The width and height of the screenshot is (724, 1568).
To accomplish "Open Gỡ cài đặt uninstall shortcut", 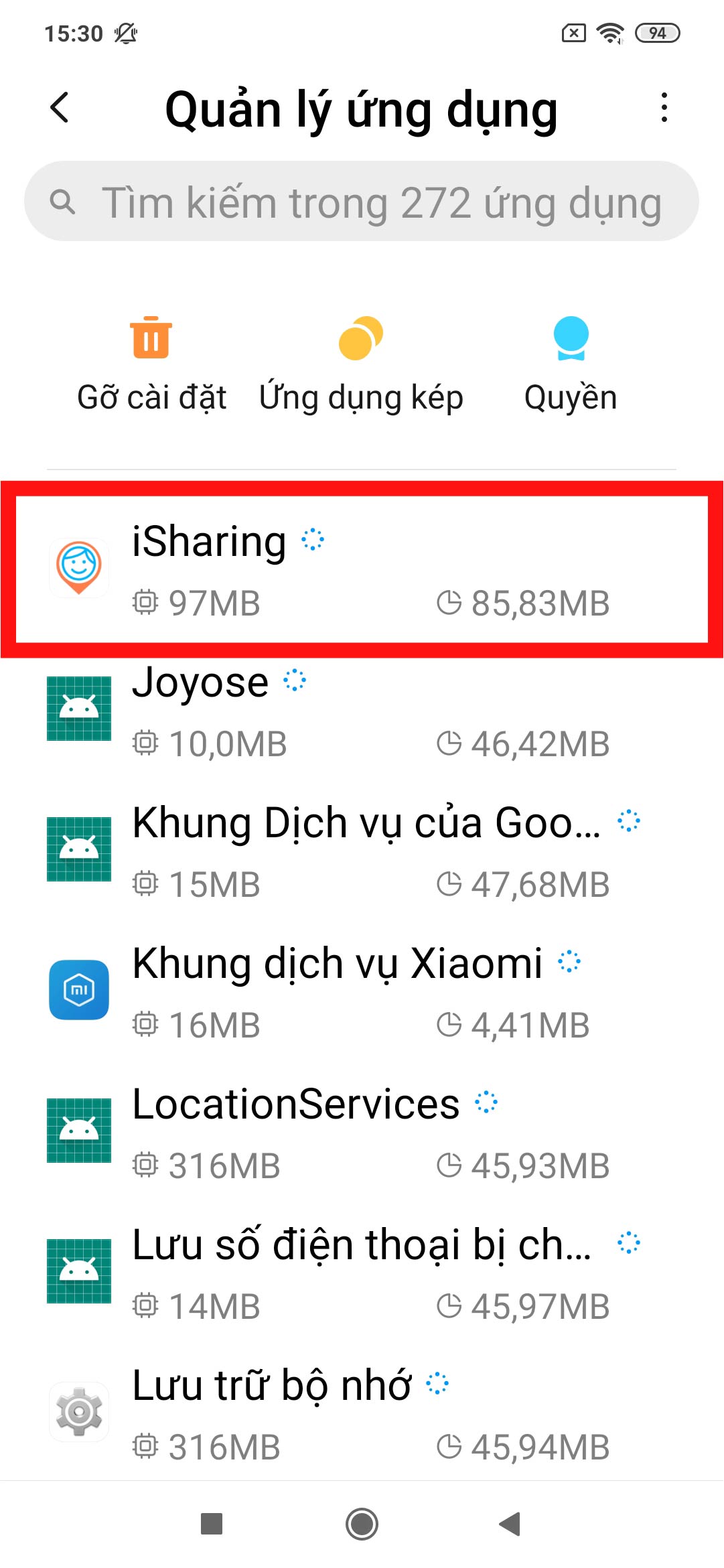I will [x=151, y=365].
